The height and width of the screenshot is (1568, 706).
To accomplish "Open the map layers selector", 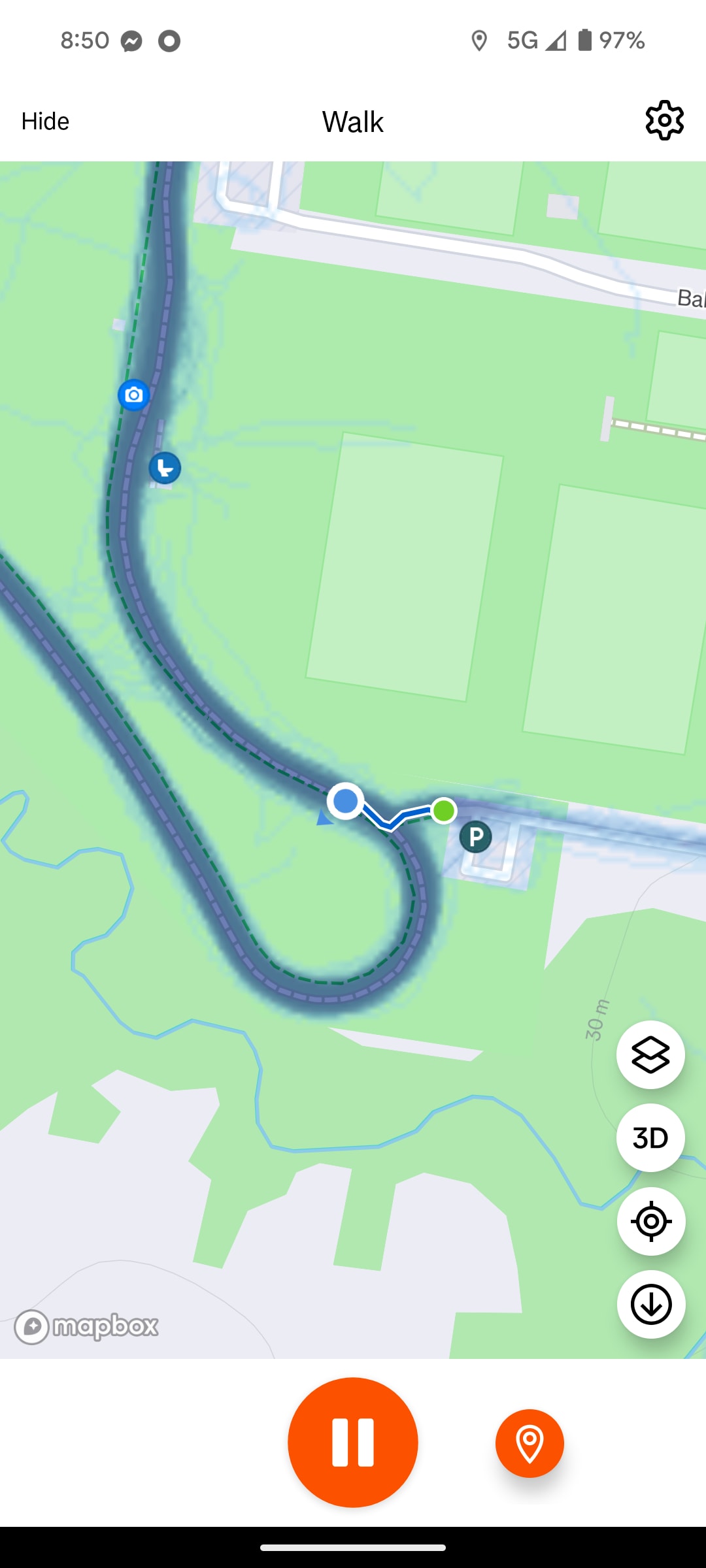I will click(650, 1055).
